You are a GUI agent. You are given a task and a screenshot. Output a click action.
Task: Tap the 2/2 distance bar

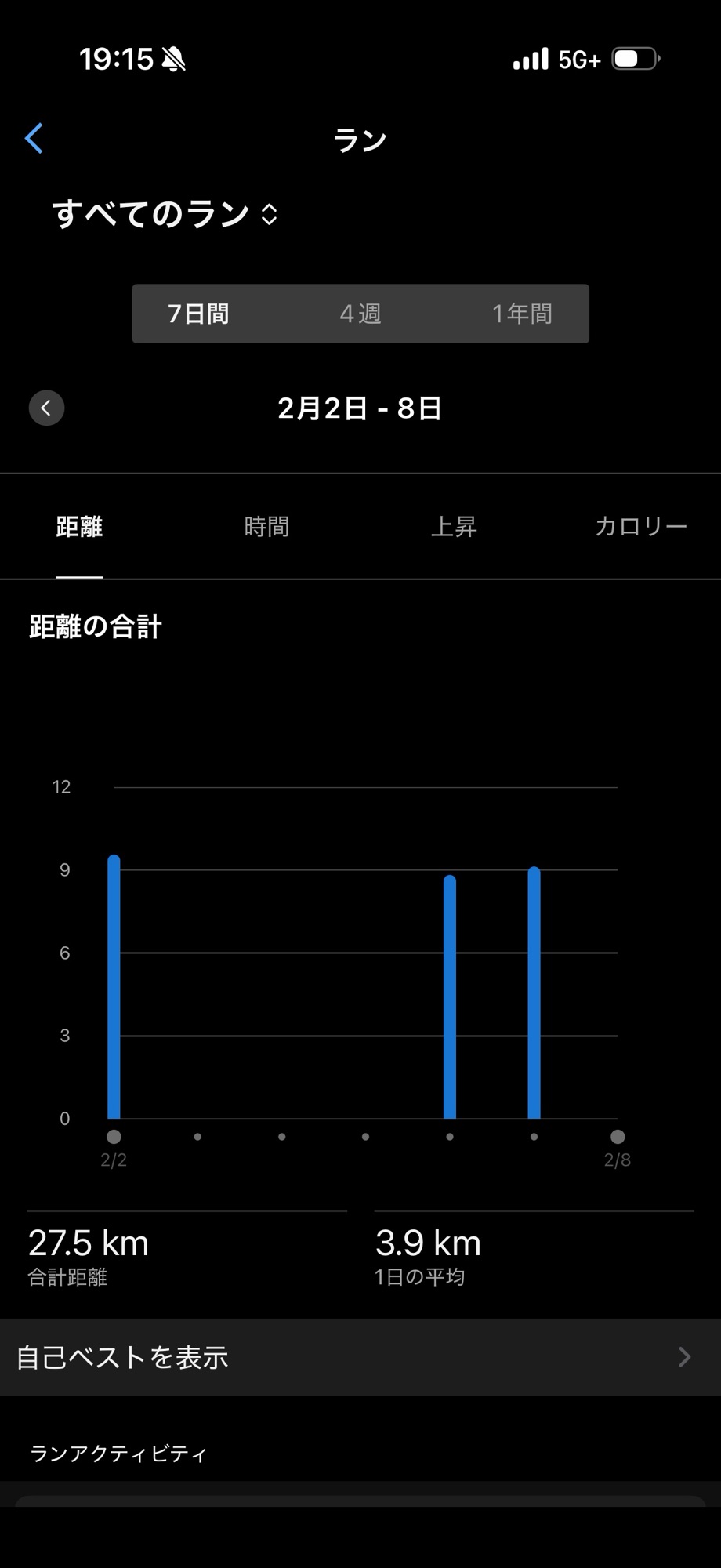coord(114,988)
